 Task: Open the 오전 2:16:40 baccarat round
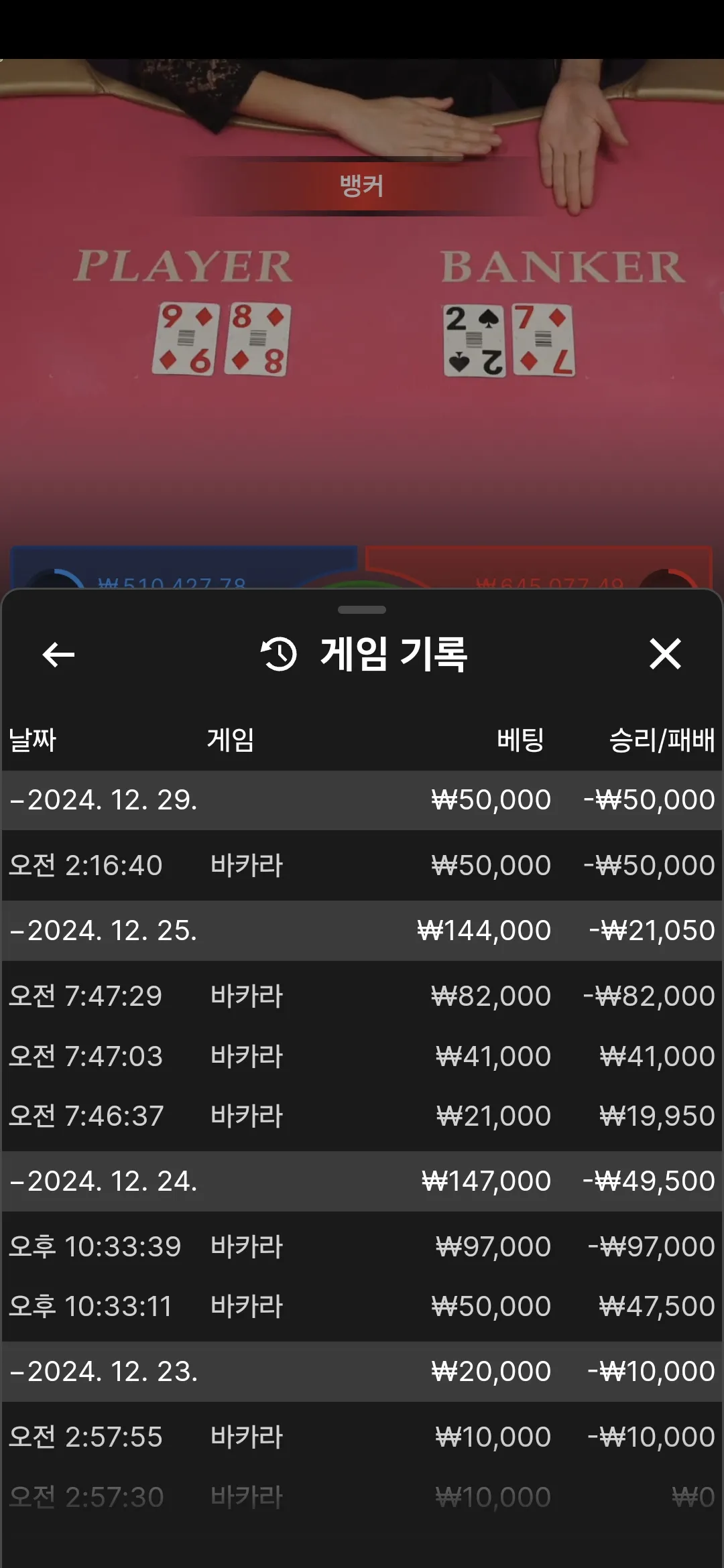click(x=362, y=865)
